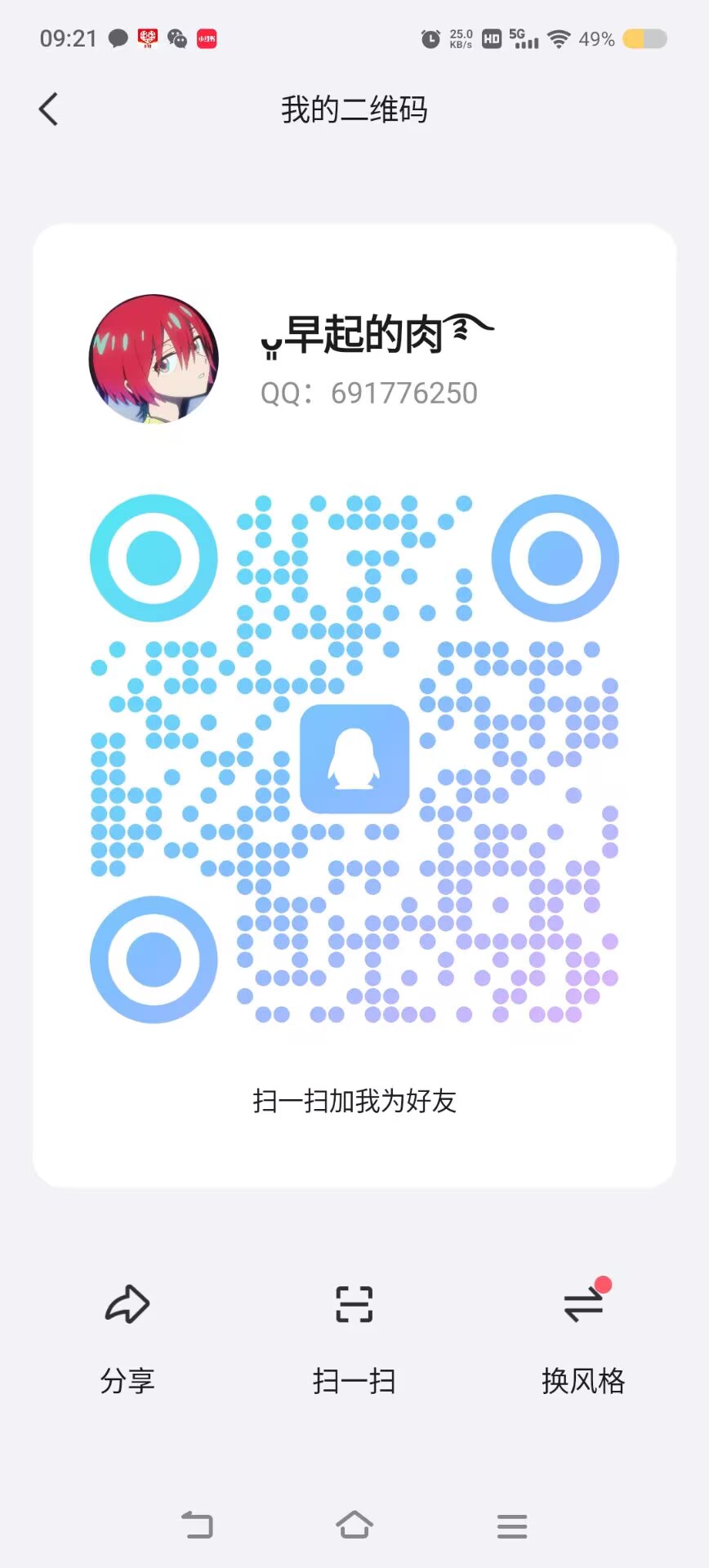Open recent apps from navigation bar
709x1568 pixels.
(x=512, y=1525)
